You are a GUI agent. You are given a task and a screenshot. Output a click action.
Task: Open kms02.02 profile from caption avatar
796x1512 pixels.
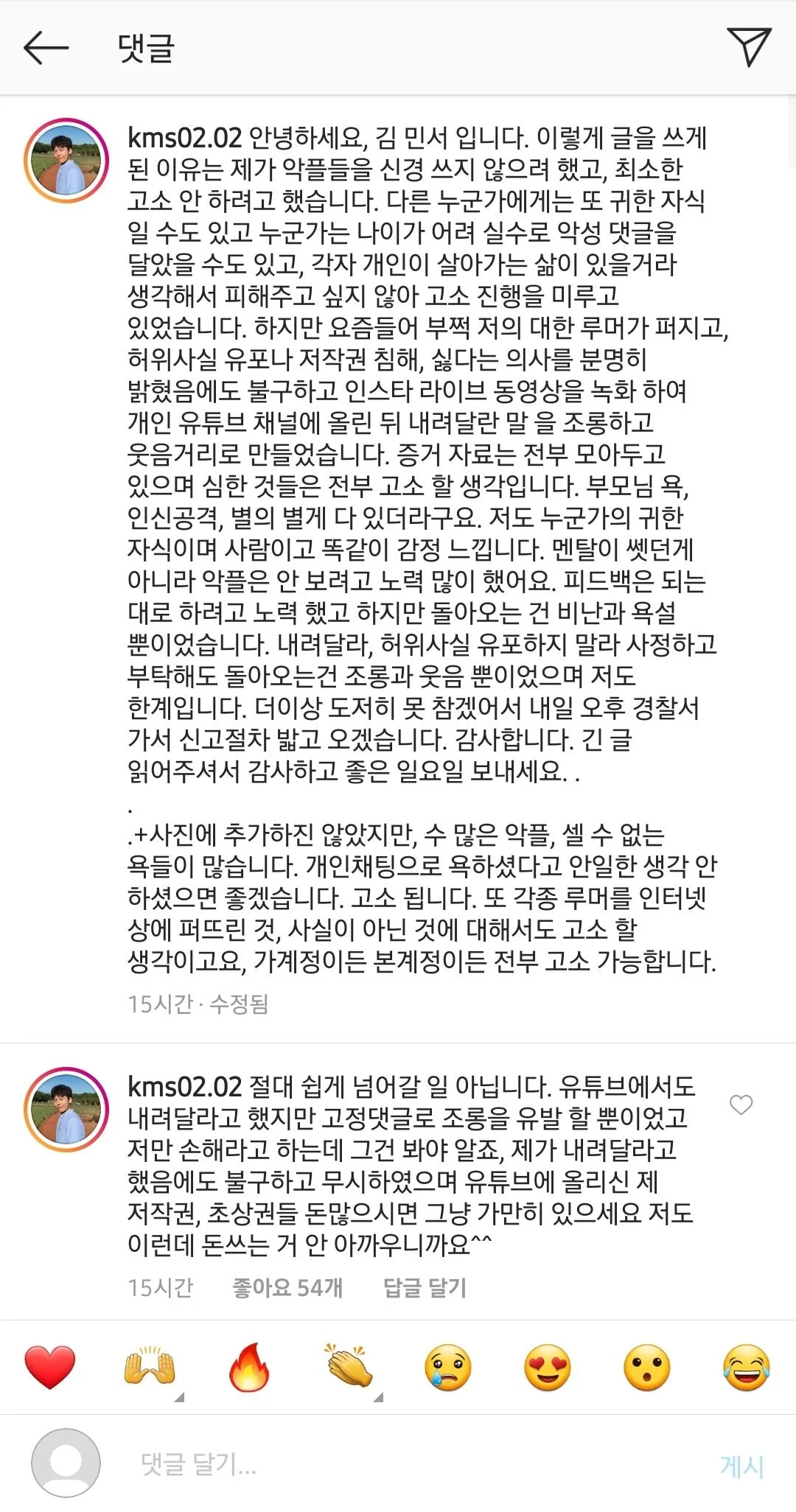66,161
